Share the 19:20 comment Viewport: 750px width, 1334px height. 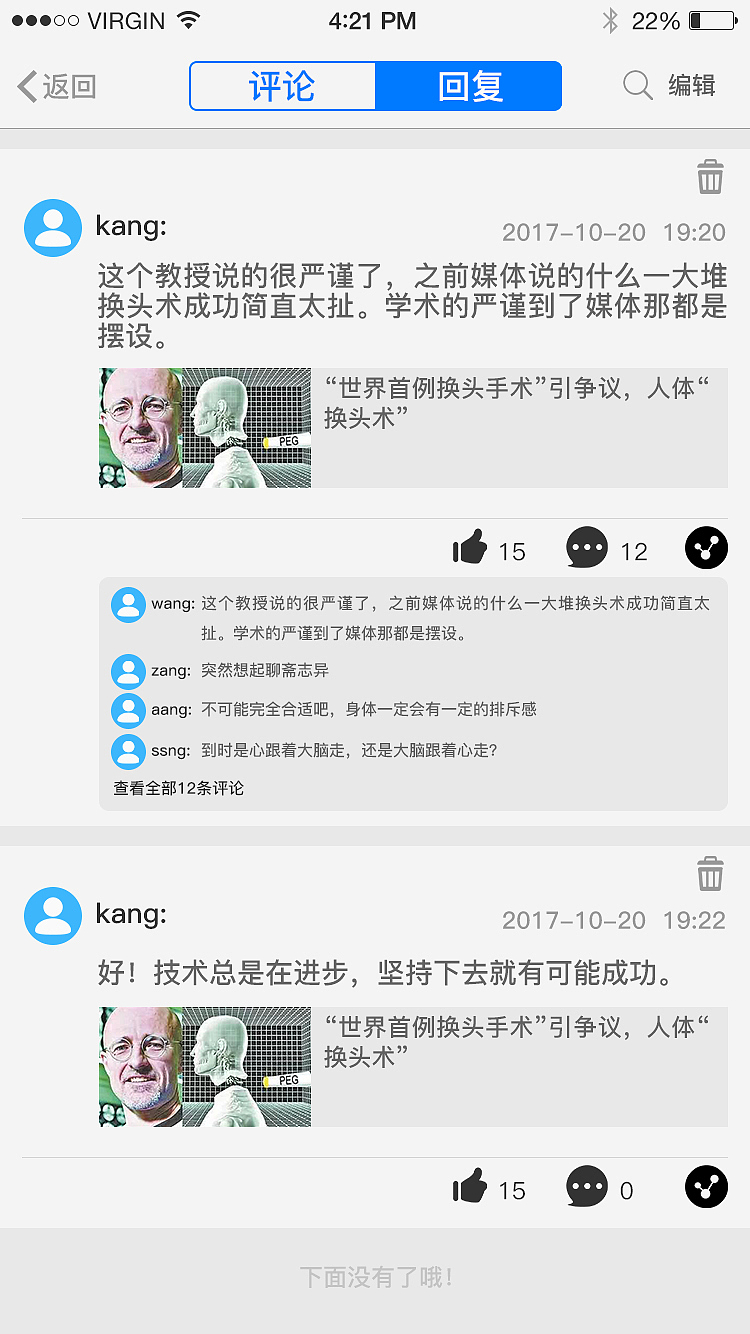pyautogui.click(x=706, y=548)
